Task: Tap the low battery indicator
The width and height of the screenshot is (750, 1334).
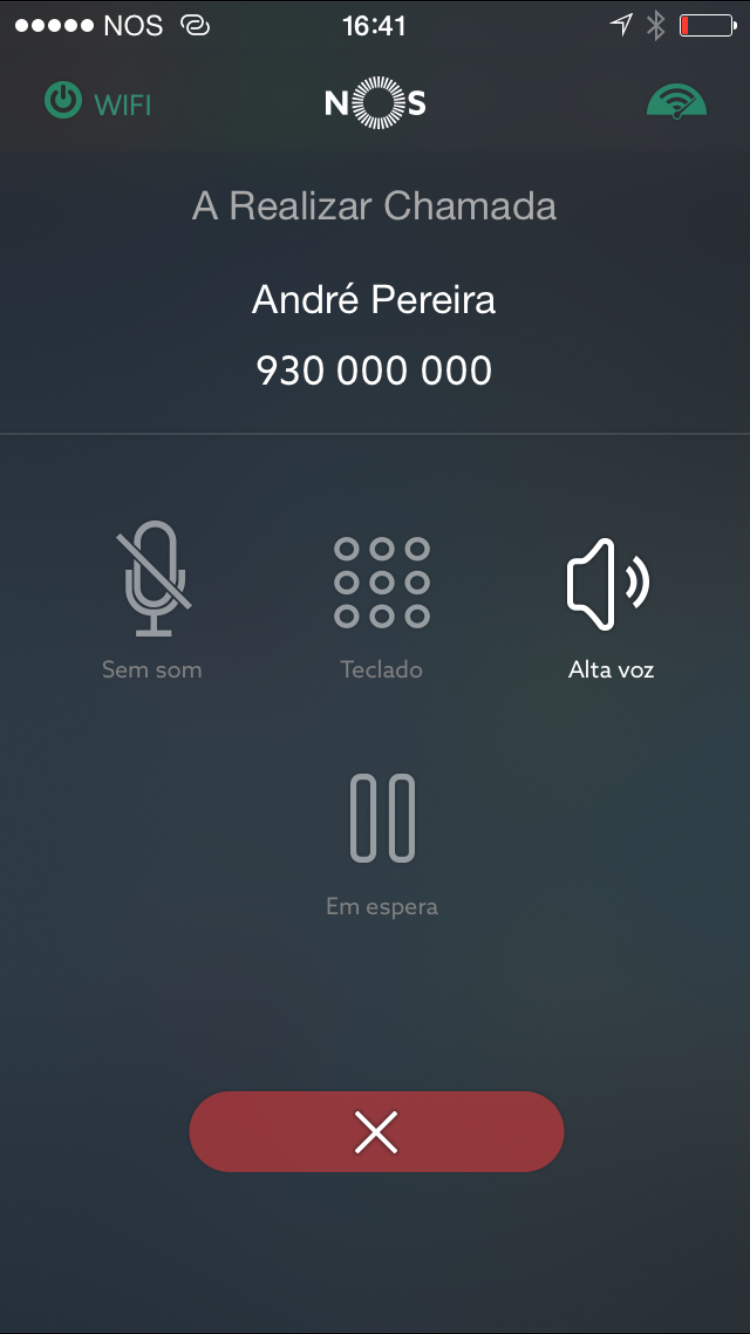Action: (706, 26)
